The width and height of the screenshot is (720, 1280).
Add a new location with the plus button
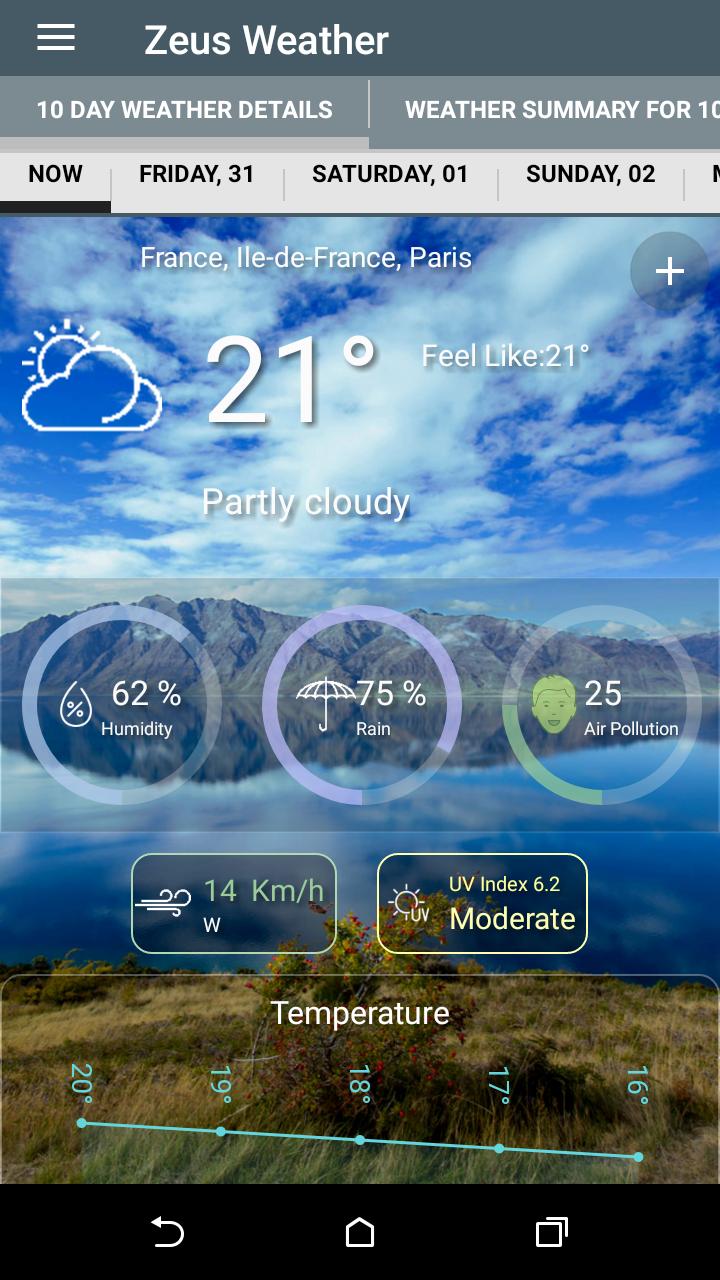click(669, 271)
